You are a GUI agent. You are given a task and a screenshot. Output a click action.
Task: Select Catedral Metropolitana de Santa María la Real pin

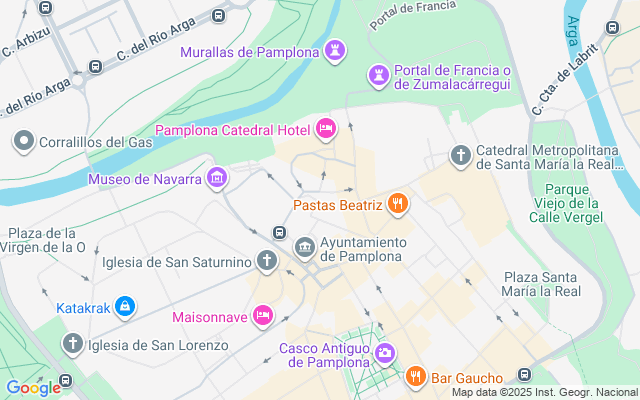click(x=459, y=155)
